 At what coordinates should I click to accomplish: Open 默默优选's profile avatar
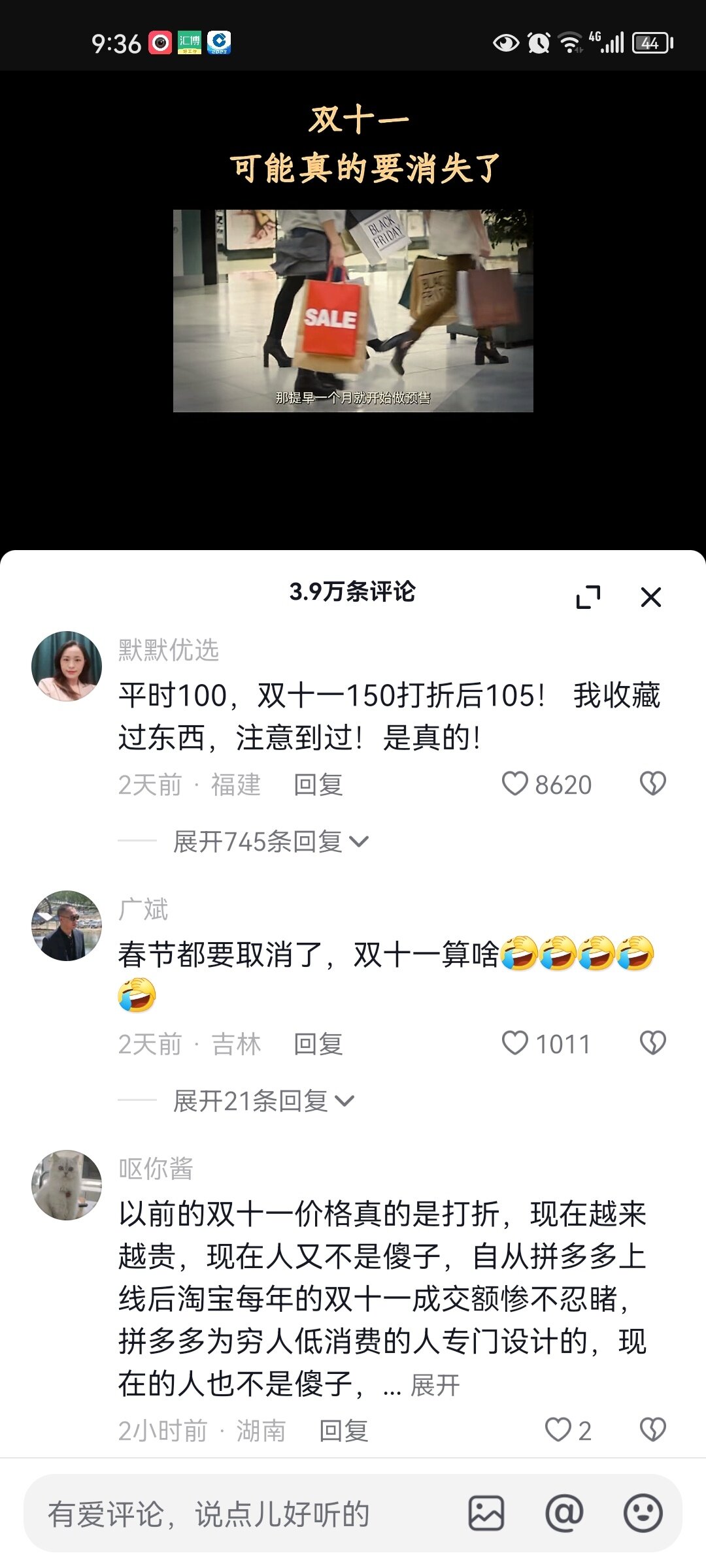(x=67, y=666)
